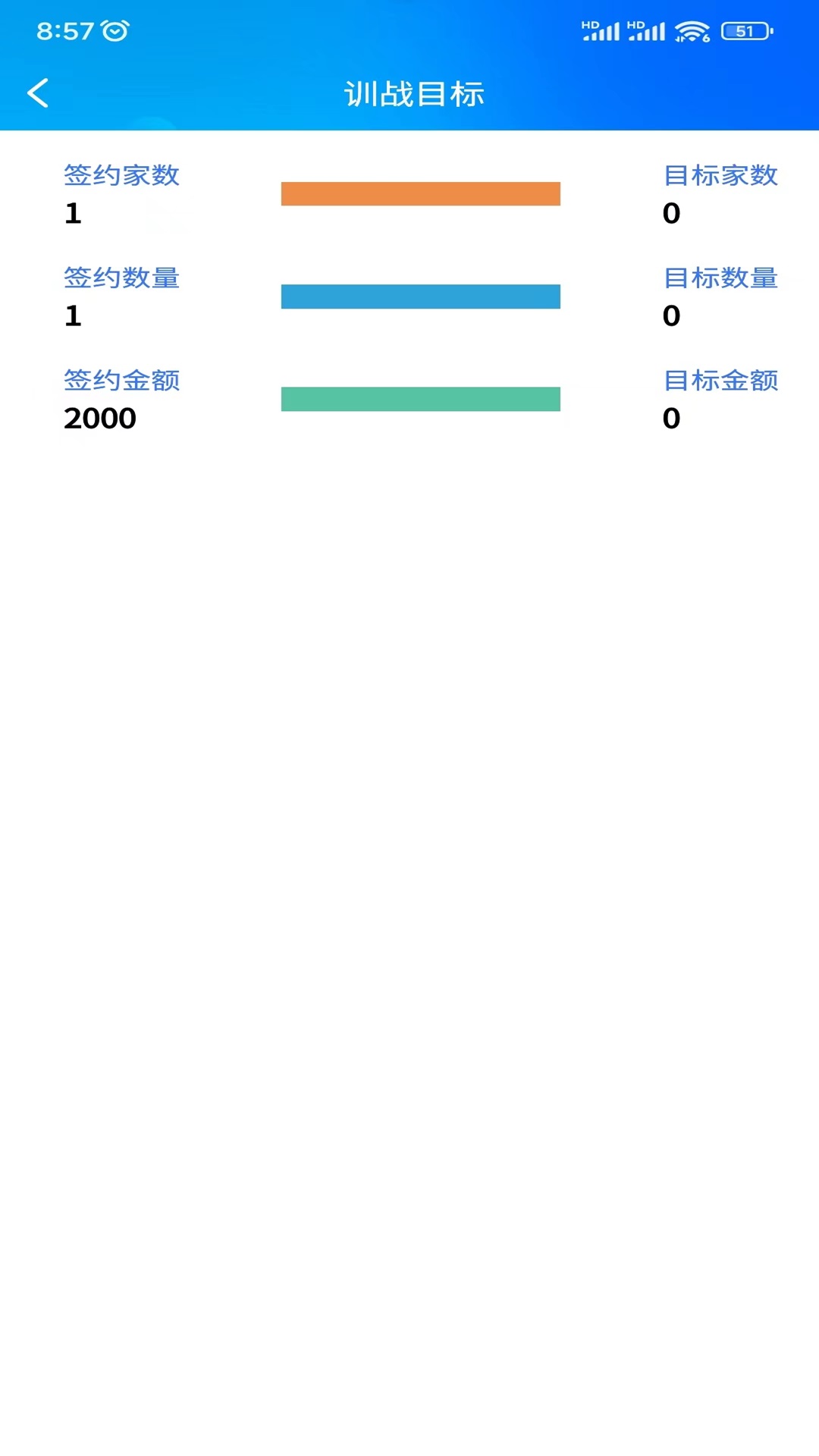Click the orange progress bar for 签约家数
The height and width of the screenshot is (1456, 819).
[420, 193]
